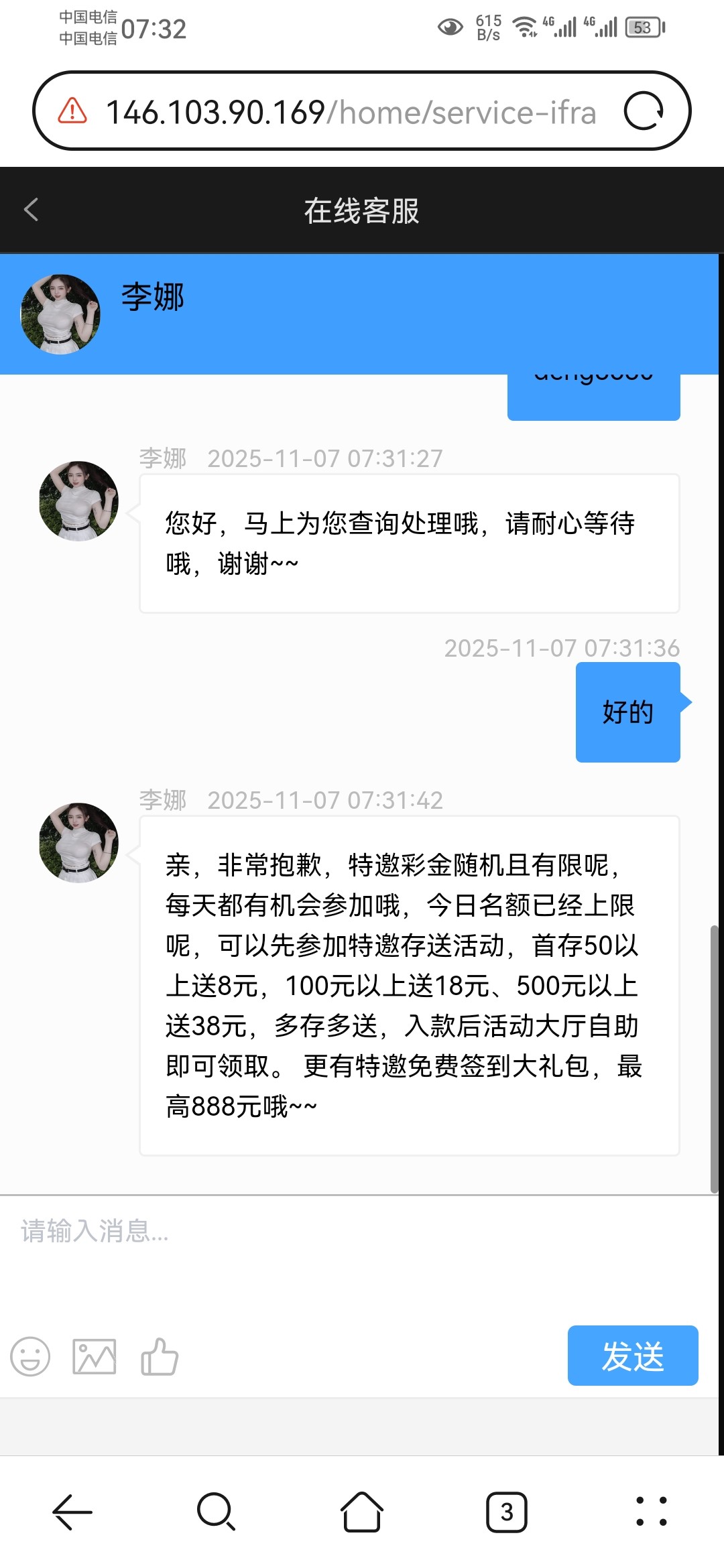724x1568 pixels.
Task: Show the insecure site warning info
Action: tap(72, 111)
